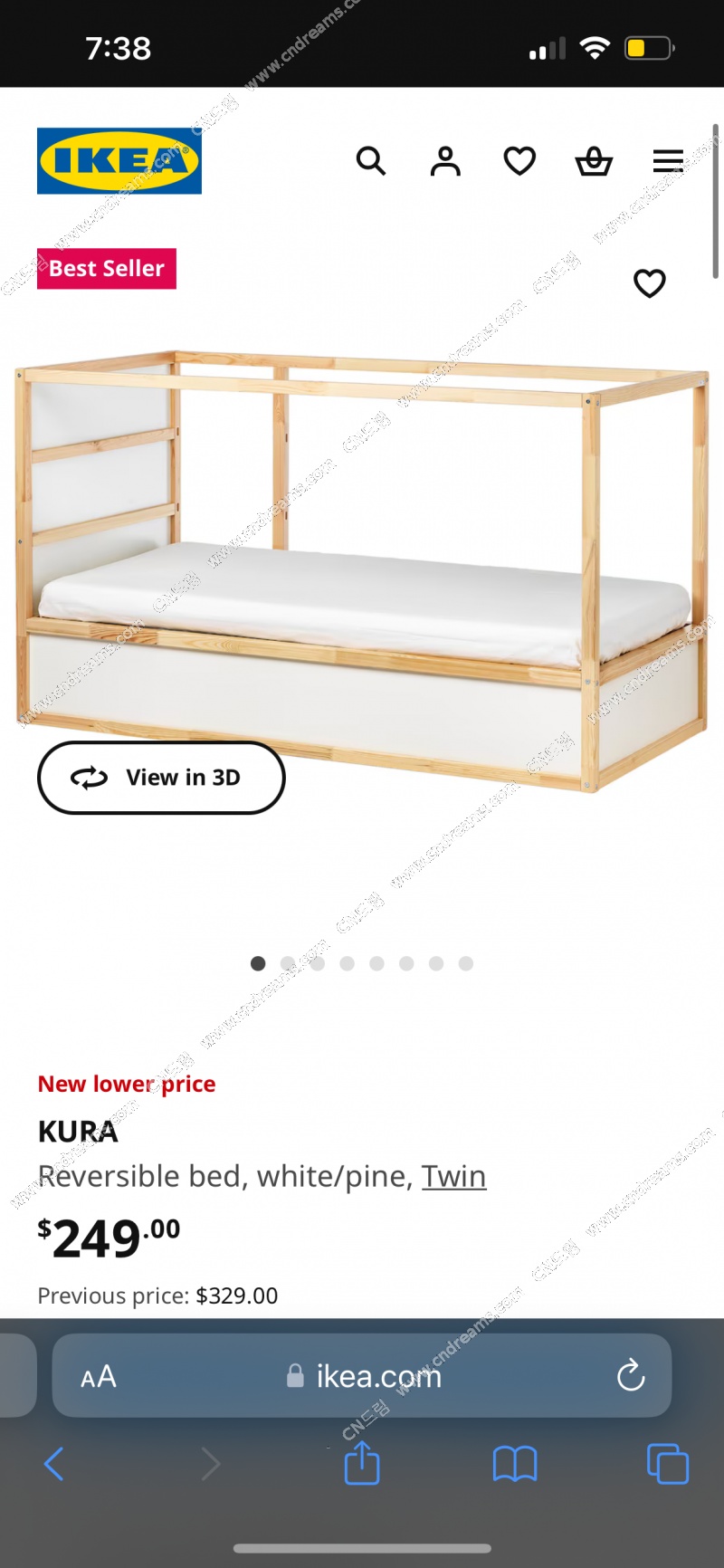
Task: Open Safari reader AA options
Action: (99, 1377)
